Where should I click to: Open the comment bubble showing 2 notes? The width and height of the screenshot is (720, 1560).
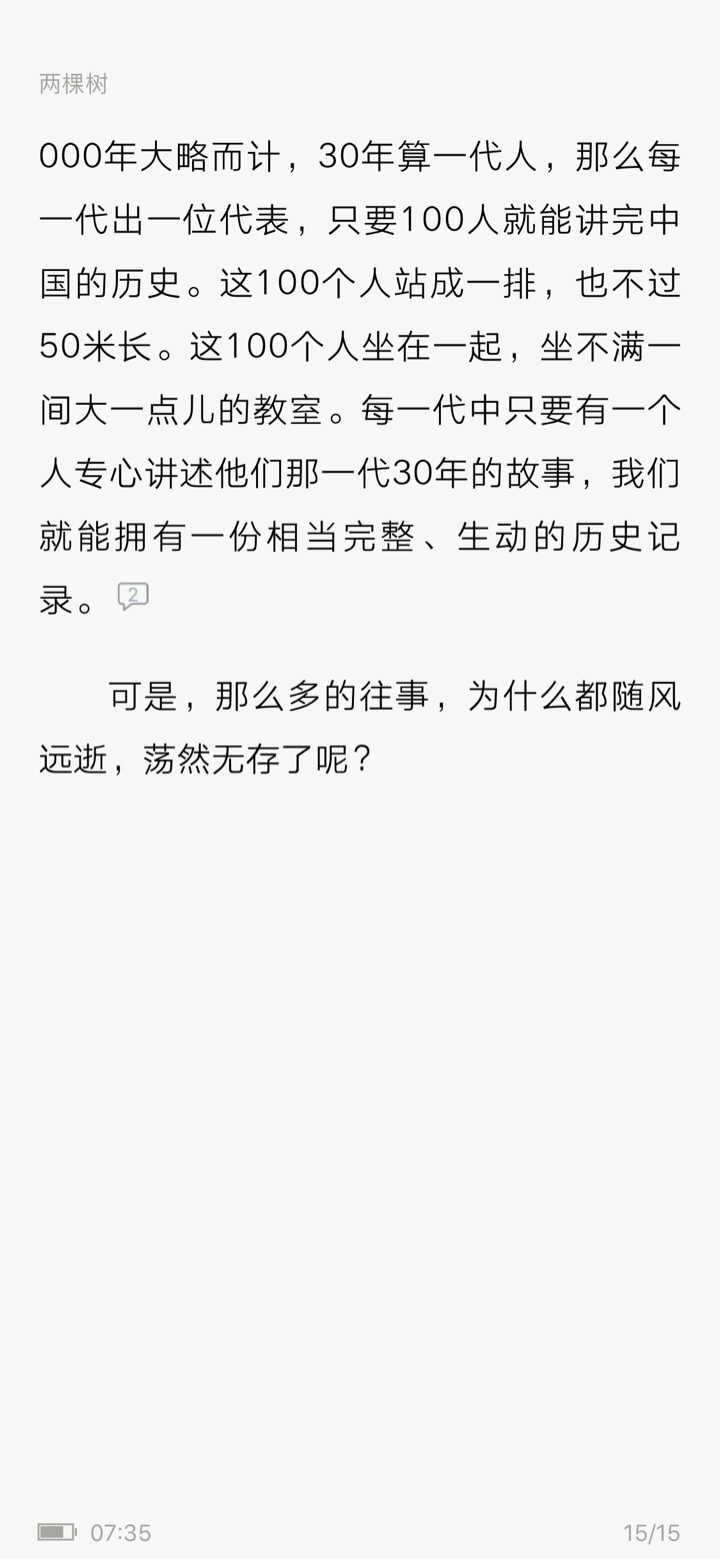click(133, 597)
